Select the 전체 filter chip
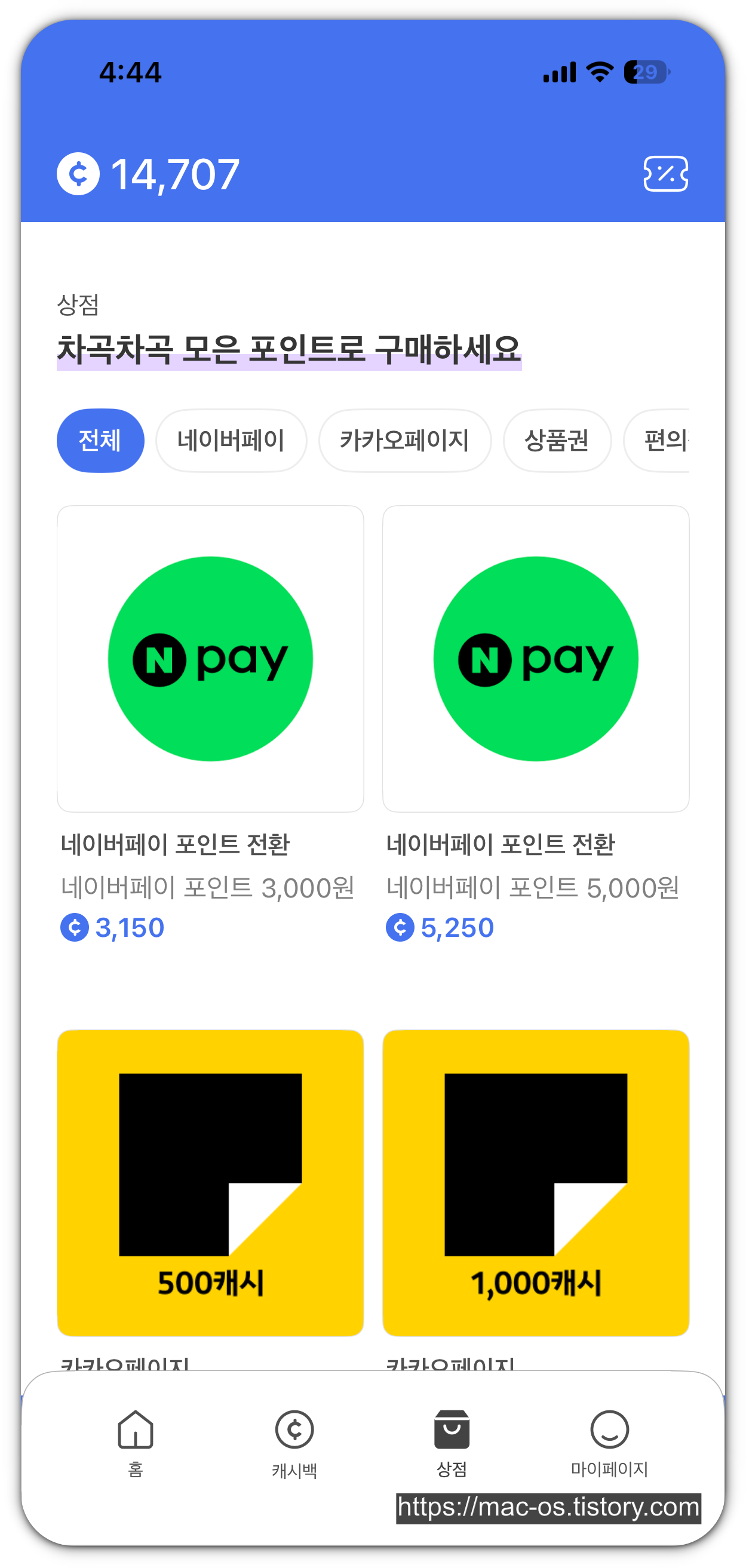Image resolution: width=746 pixels, height=1568 pixels. click(100, 440)
